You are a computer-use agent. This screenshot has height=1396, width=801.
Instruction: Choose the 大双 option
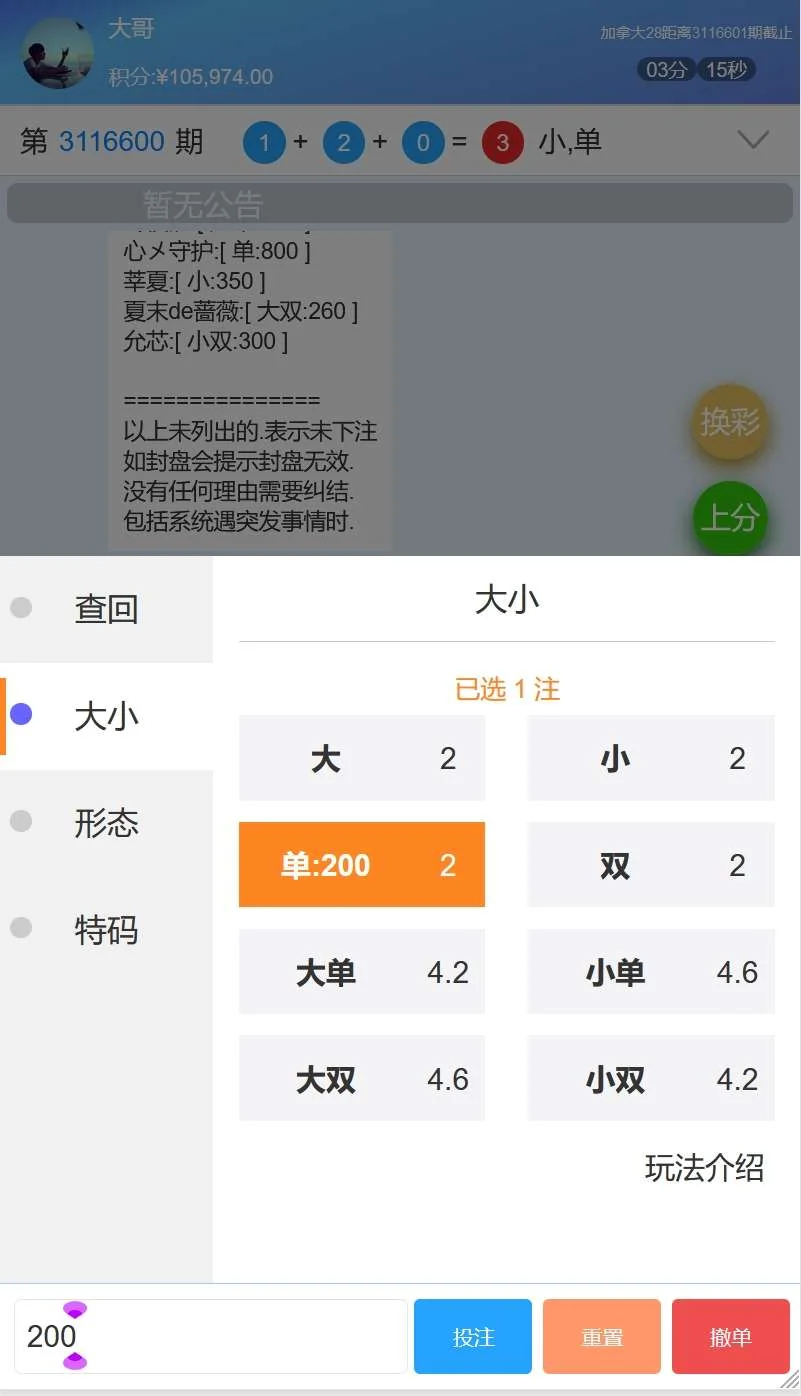tap(362, 1078)
